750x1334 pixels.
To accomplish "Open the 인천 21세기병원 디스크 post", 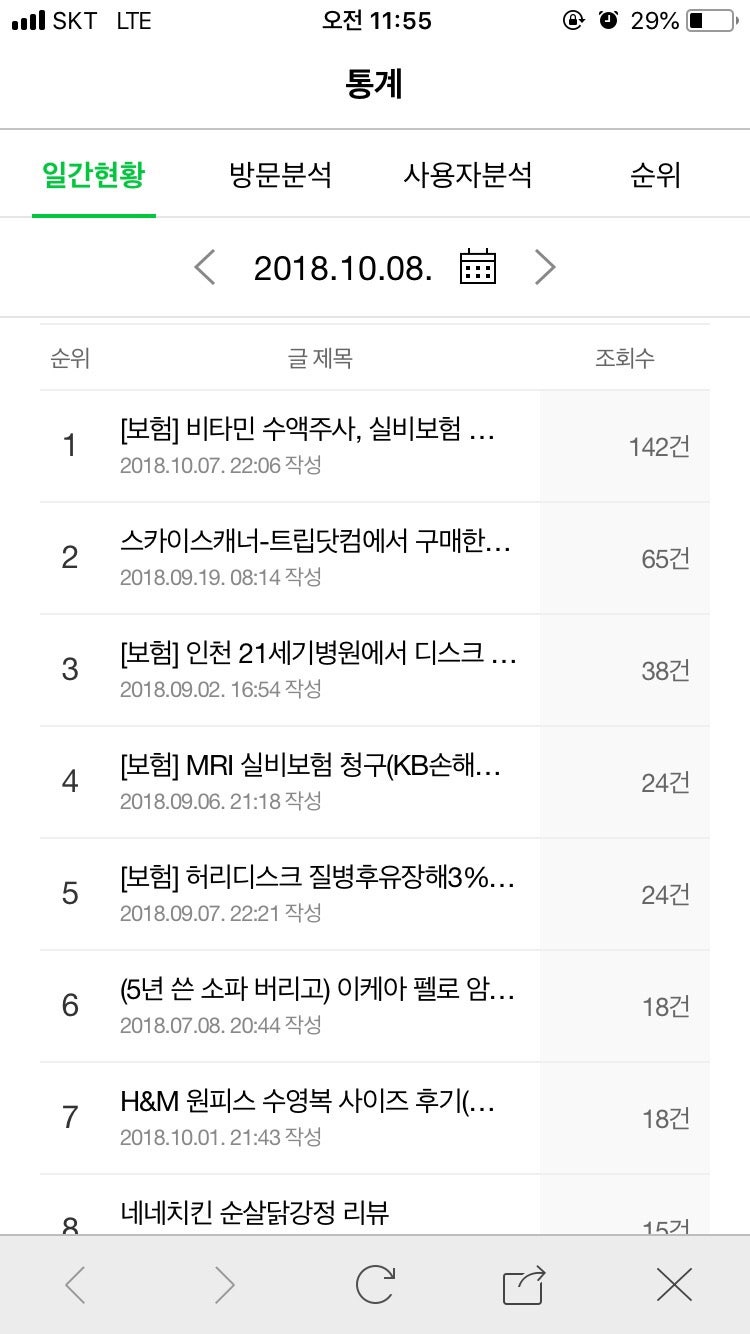I will (x=375, y=670).
